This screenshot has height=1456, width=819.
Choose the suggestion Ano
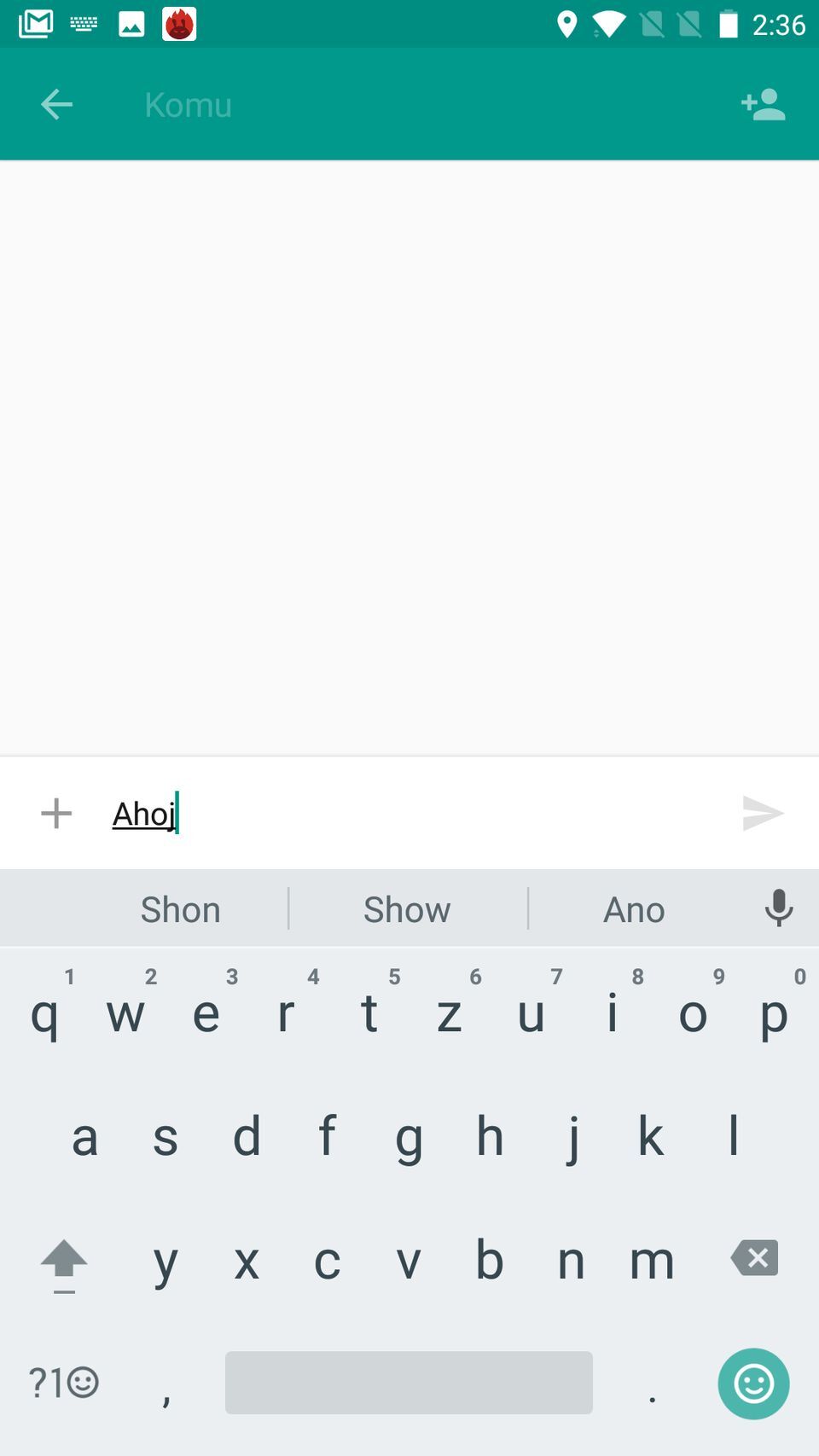(x=633, y=908)
